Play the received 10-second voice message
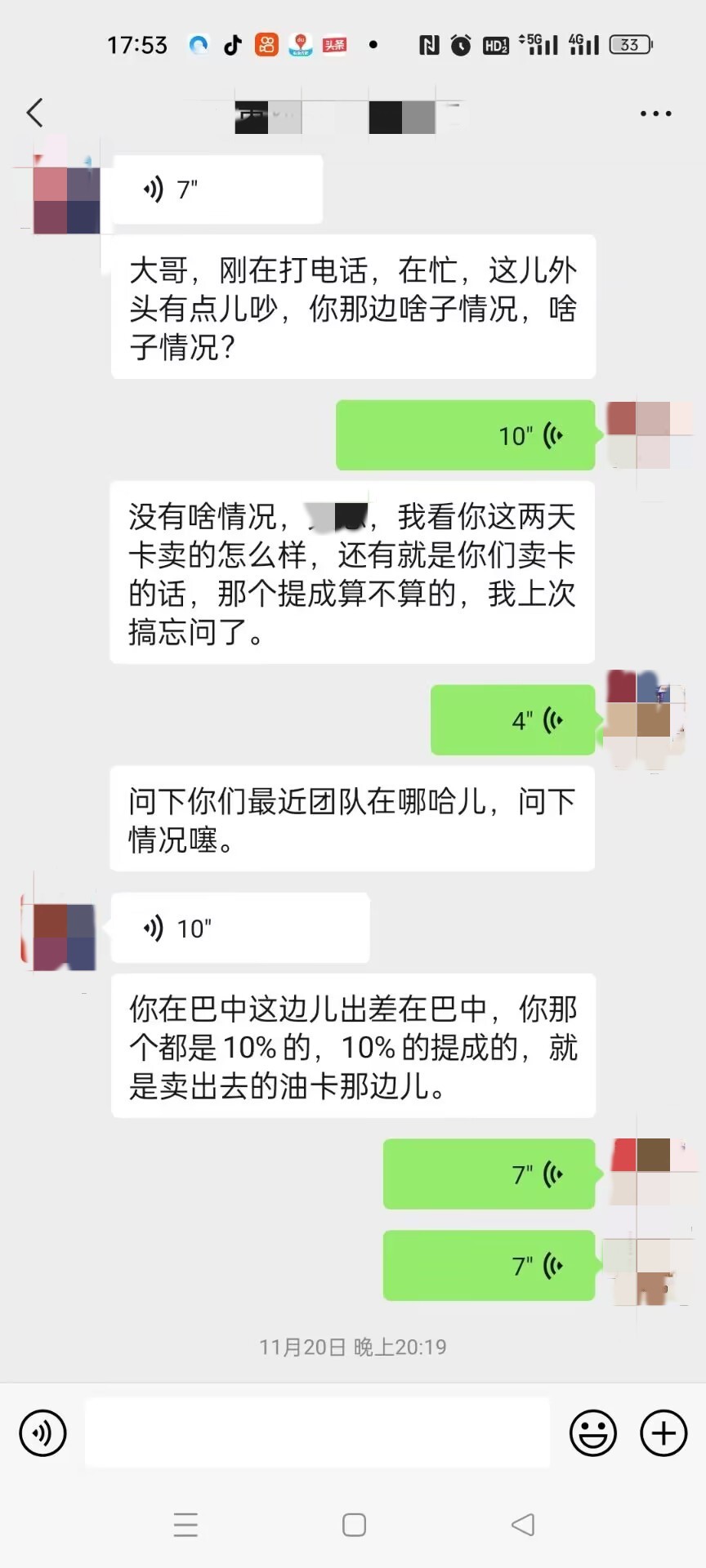 239,928
